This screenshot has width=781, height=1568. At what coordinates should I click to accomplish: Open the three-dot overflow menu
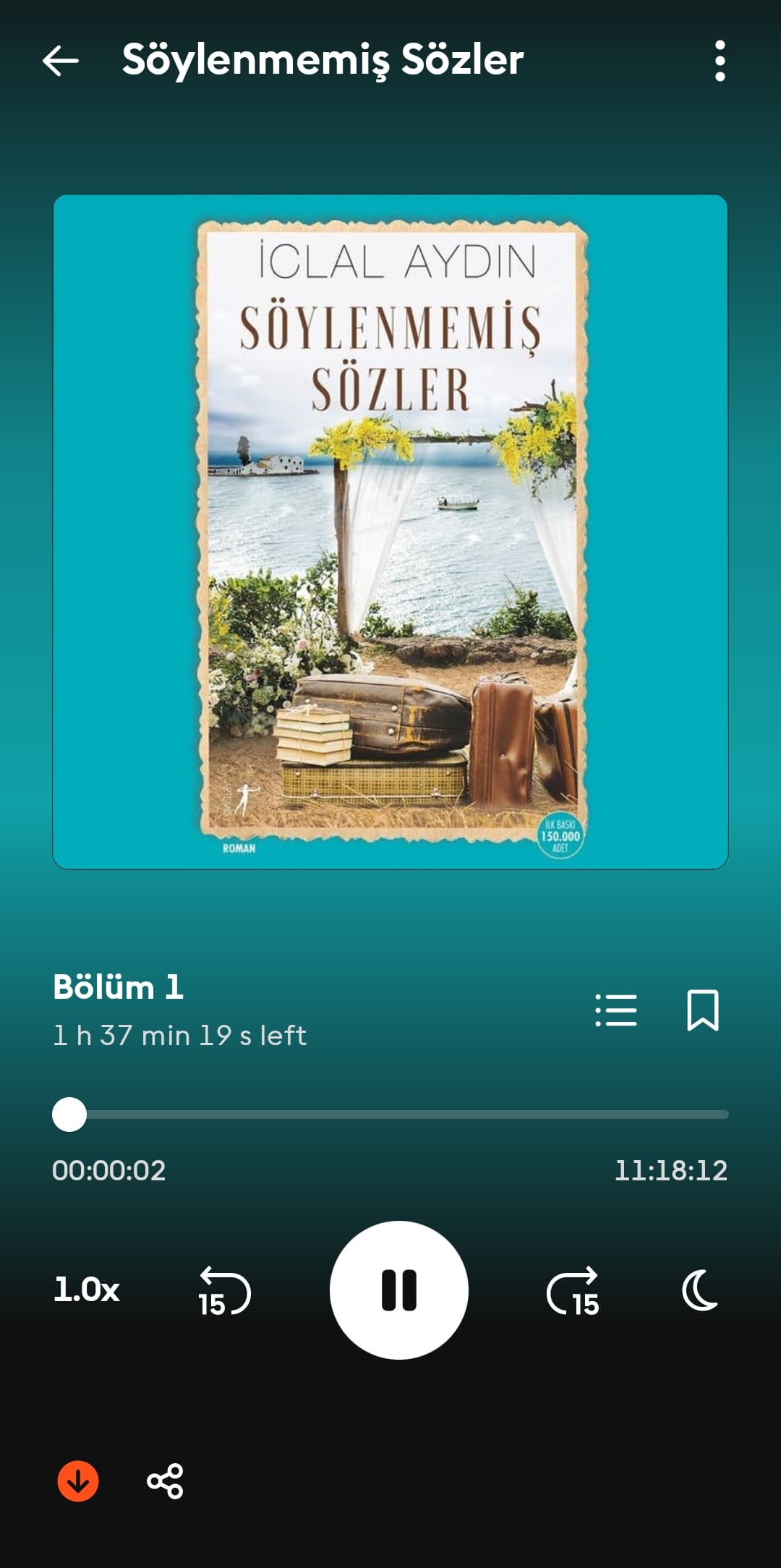coord(720,61)
